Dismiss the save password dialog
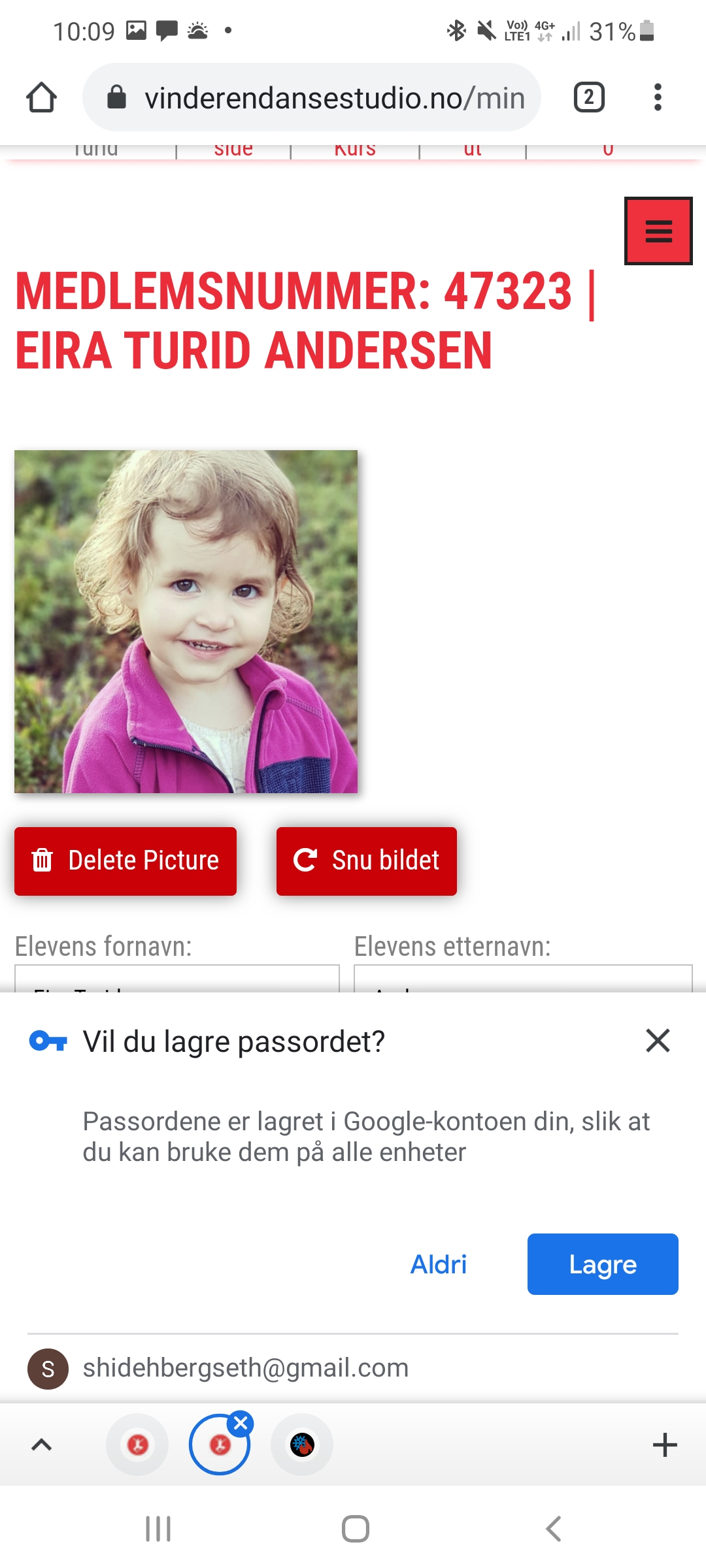The image size is (706, 1568). (x=658, y=1040)
